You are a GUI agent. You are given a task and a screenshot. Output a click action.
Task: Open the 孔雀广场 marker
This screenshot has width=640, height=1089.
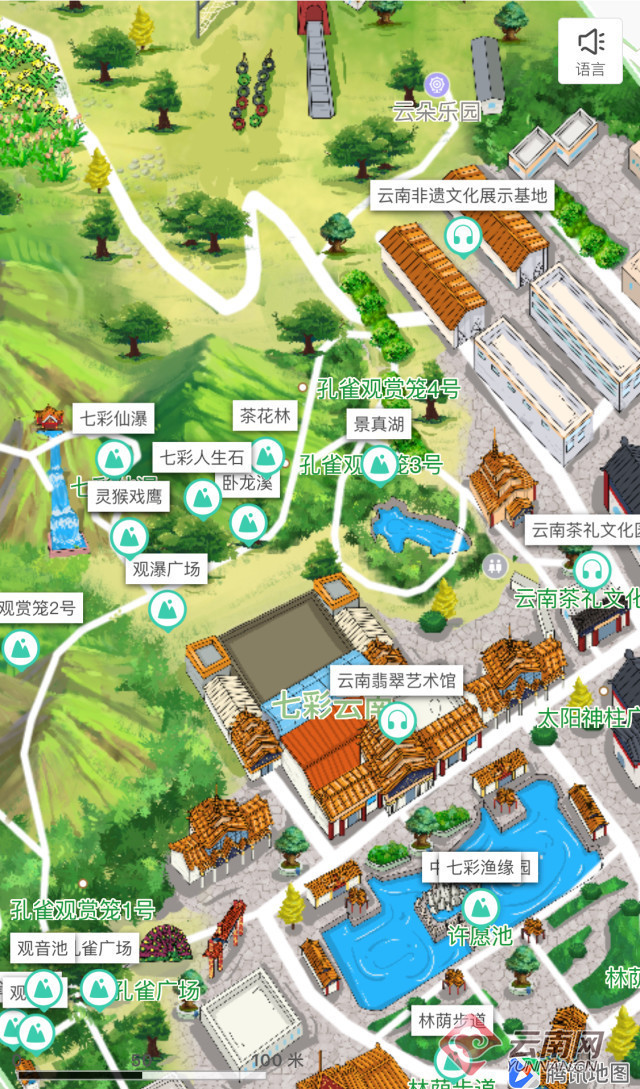coord(99,988)
